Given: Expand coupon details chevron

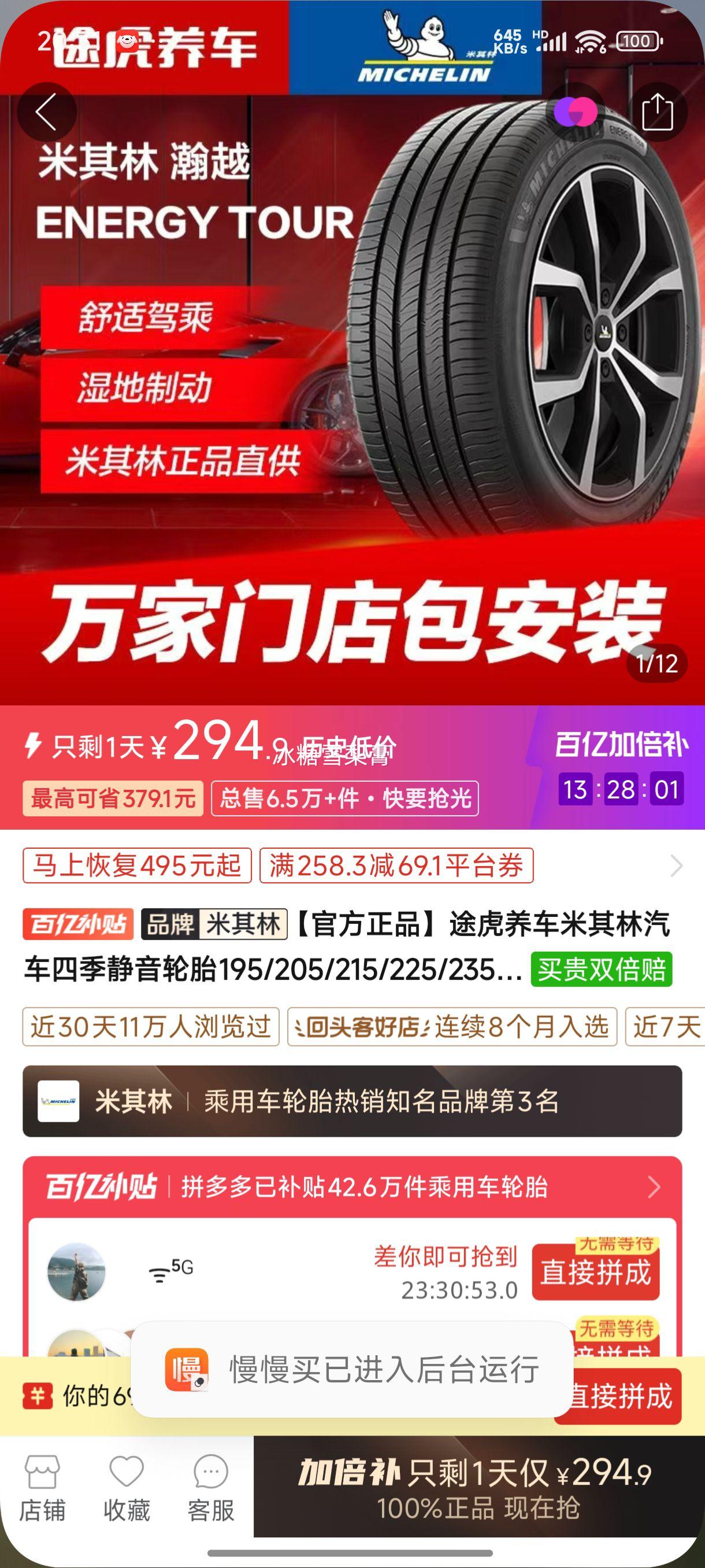Looking at the screenshot, I should (x=676, y=865).
